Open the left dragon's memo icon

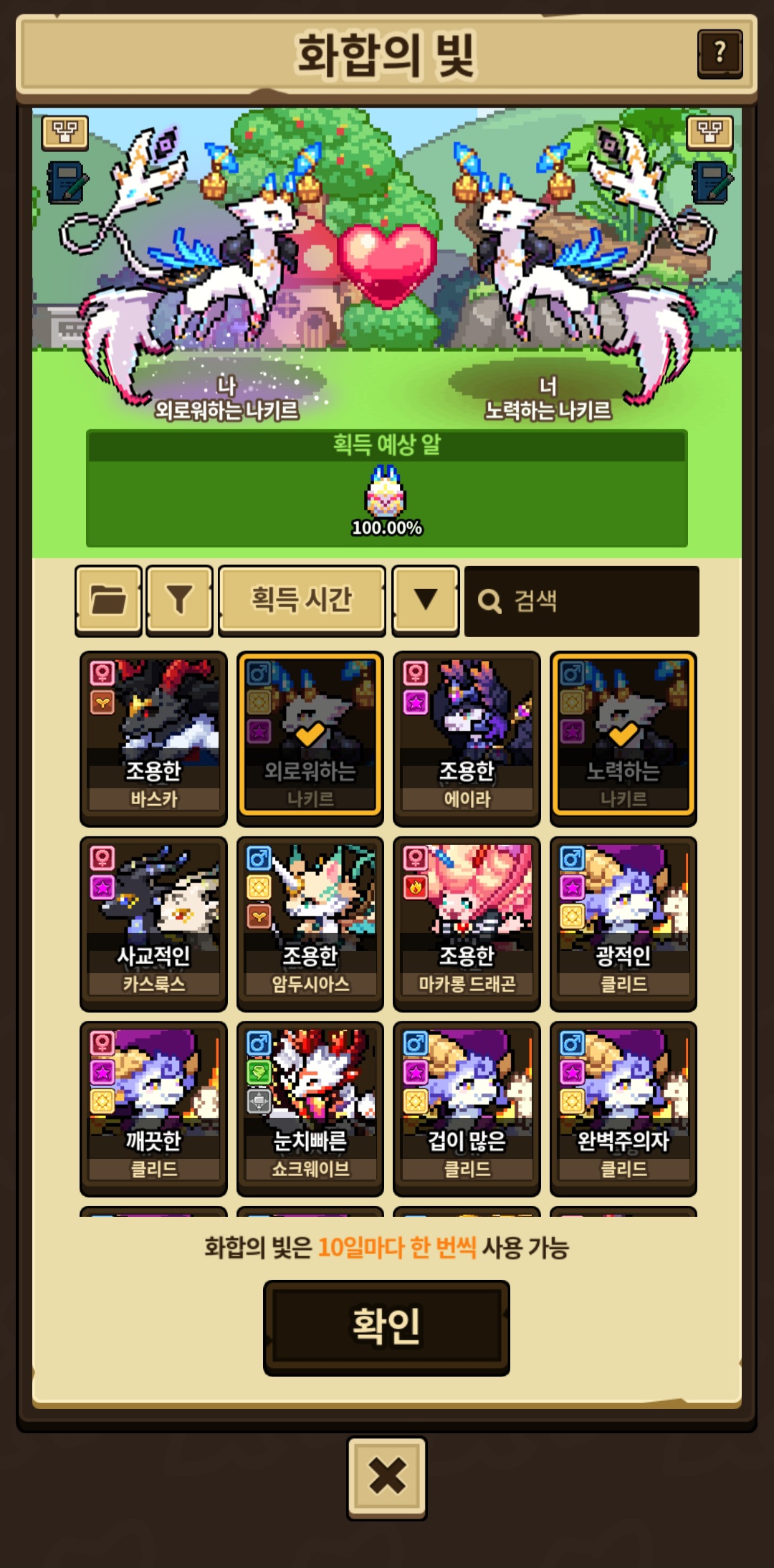67,183
